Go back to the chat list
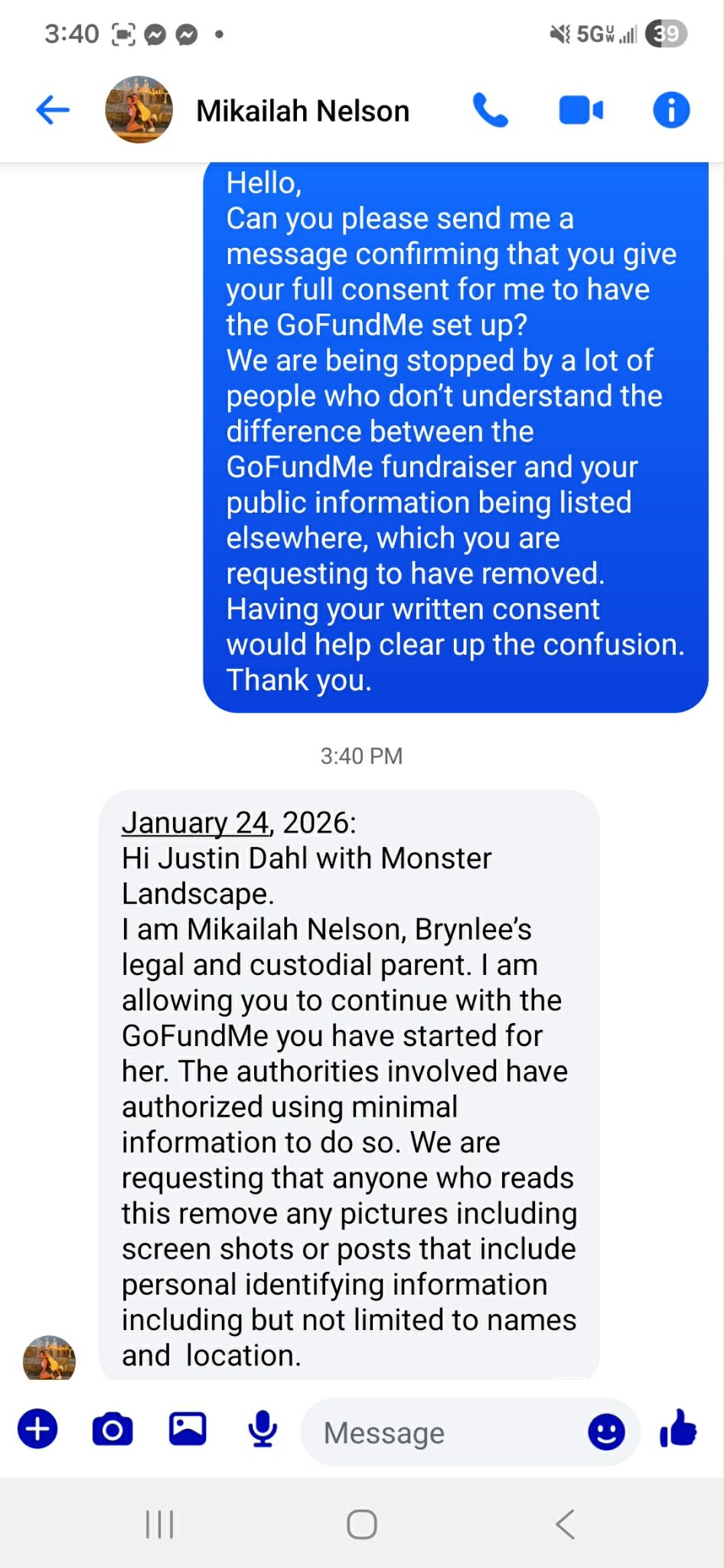Image resolution: width=724 pixels, height=1568 pixels. pos(53,110)
